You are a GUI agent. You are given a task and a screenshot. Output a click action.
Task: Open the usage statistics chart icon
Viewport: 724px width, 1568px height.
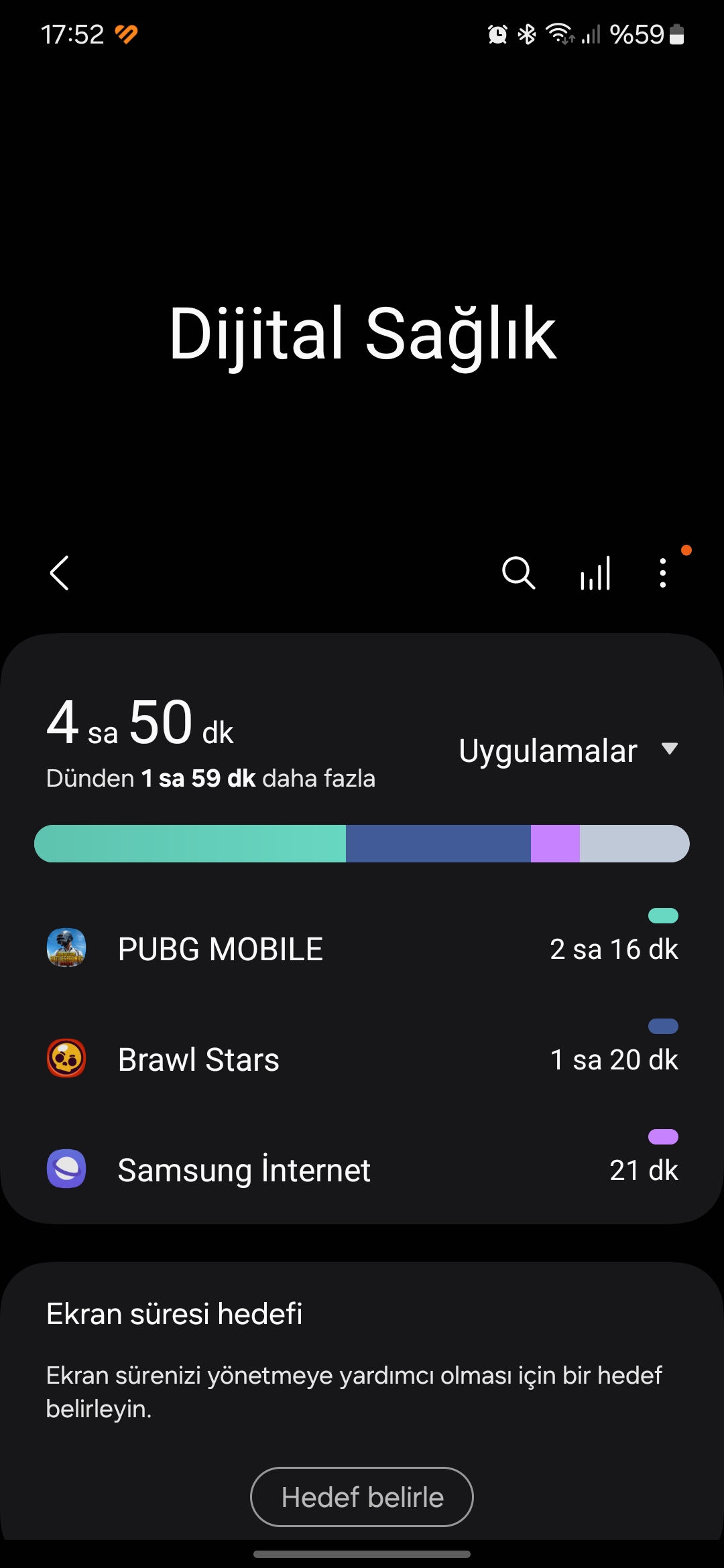(x=595, y=574)
